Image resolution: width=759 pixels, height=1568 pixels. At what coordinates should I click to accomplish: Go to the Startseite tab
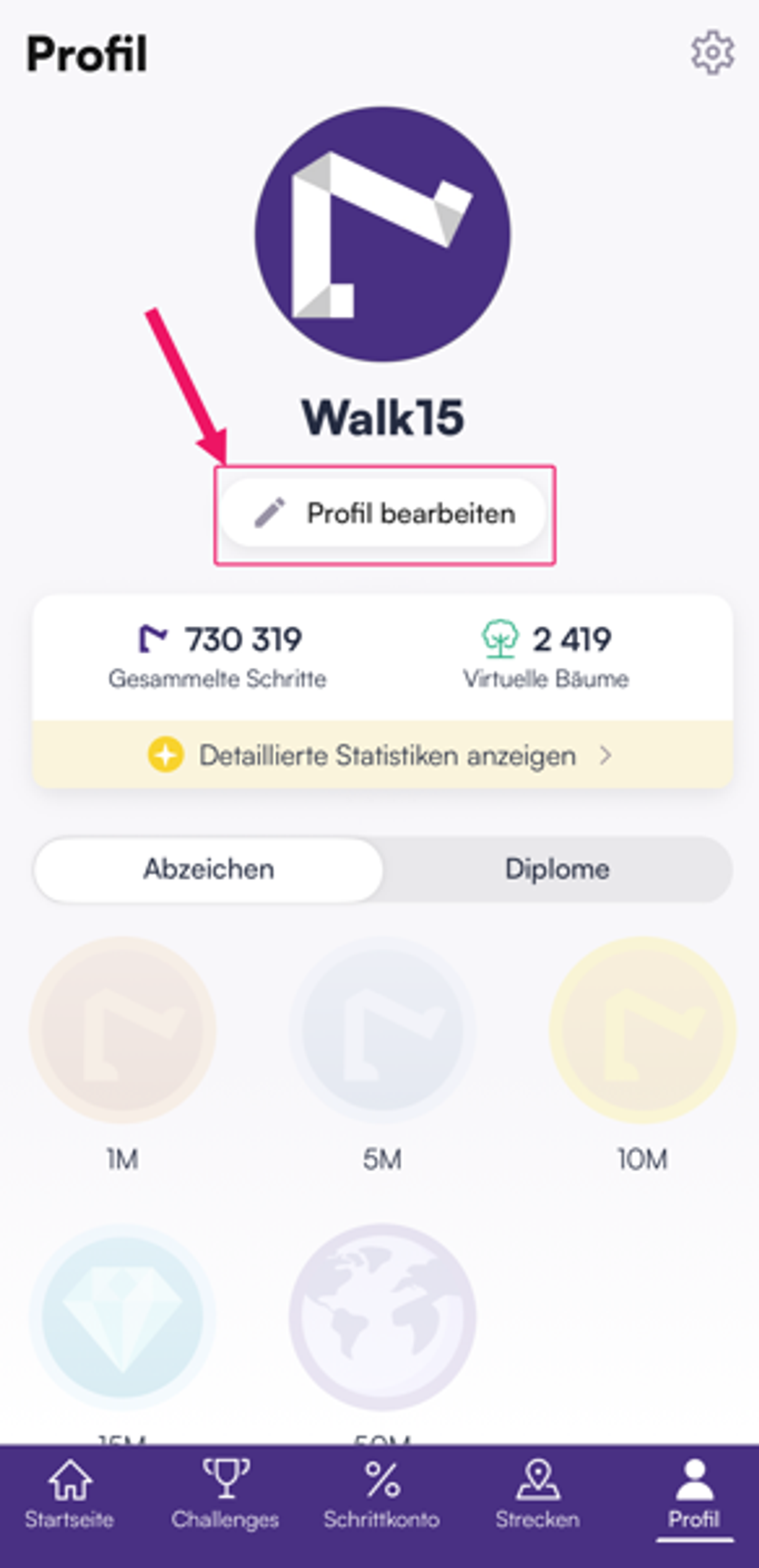click(70, 1494)
